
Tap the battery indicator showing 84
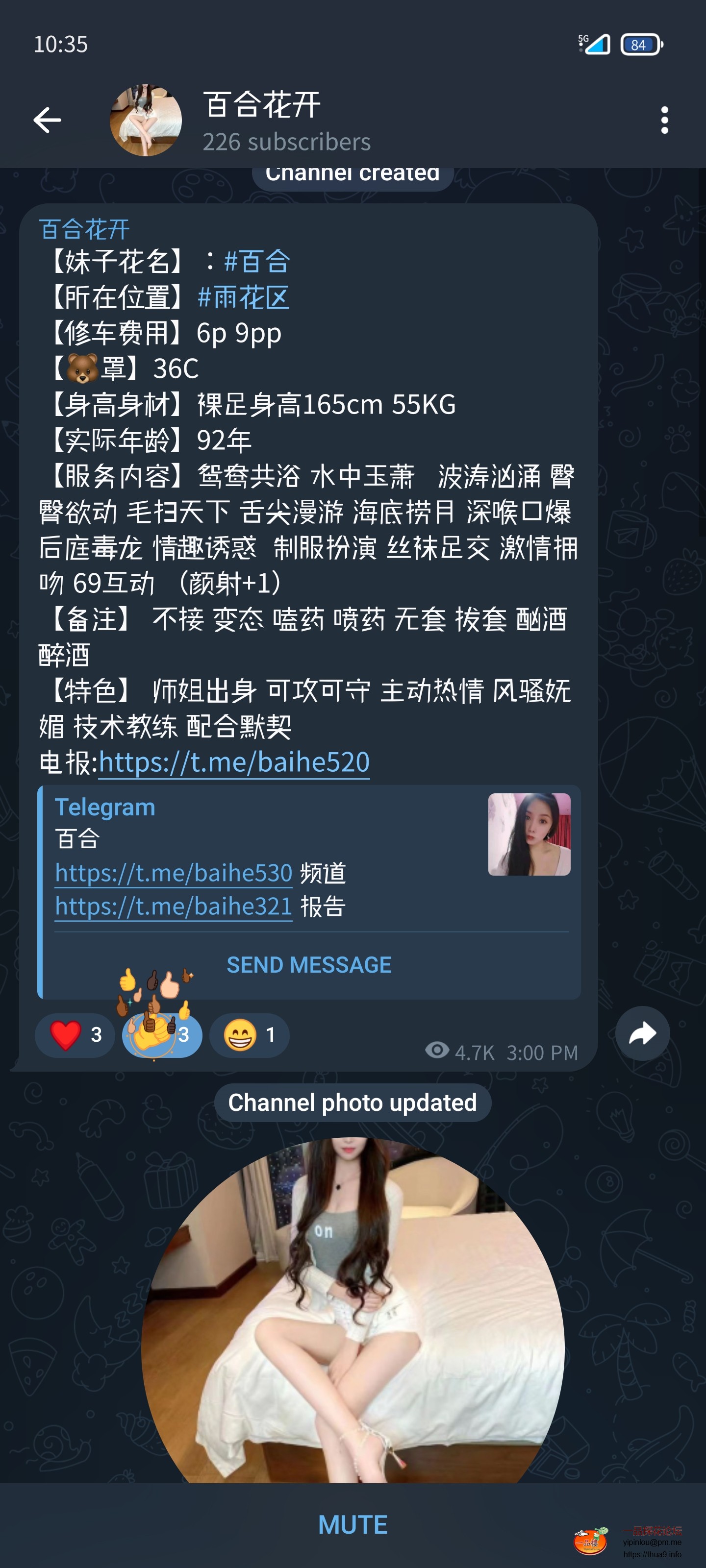(x=641, y=43)
